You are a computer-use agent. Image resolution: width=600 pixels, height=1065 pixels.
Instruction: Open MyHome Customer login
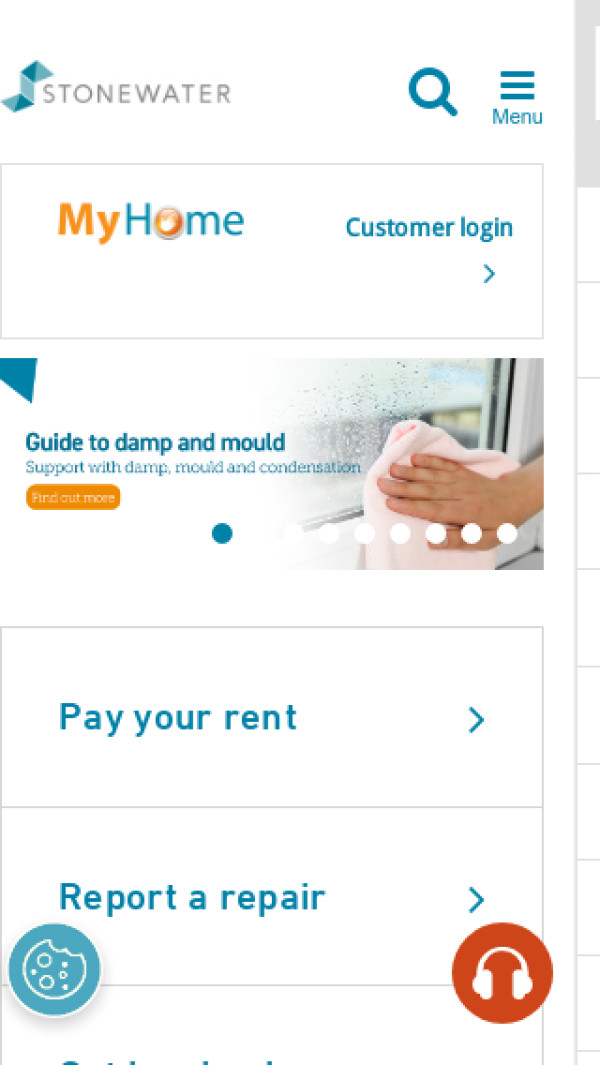(428, 229)
